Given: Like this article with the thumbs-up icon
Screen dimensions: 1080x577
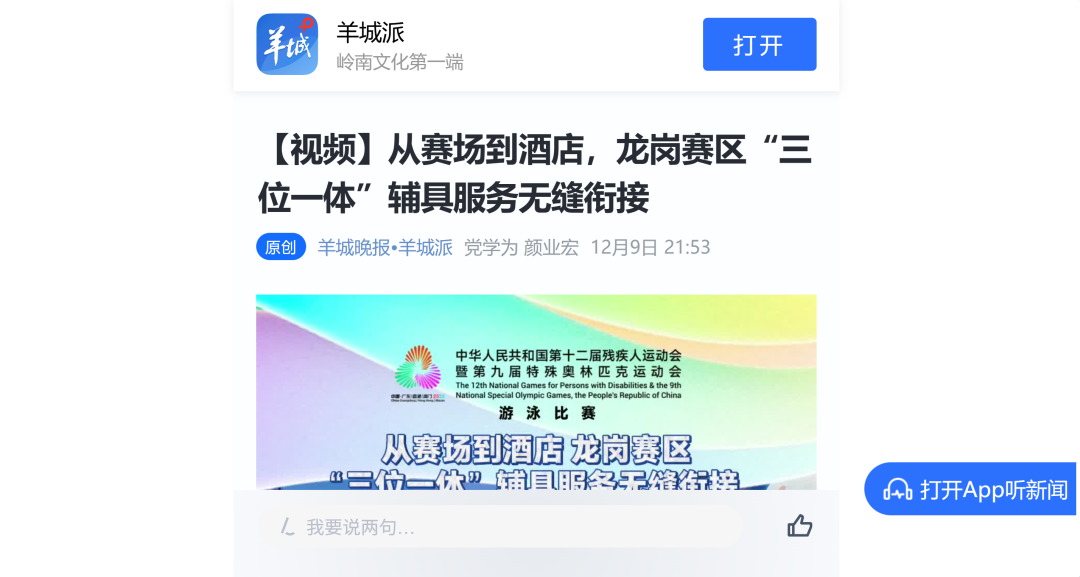Looking at the screenshot, I should coord(800,526).
